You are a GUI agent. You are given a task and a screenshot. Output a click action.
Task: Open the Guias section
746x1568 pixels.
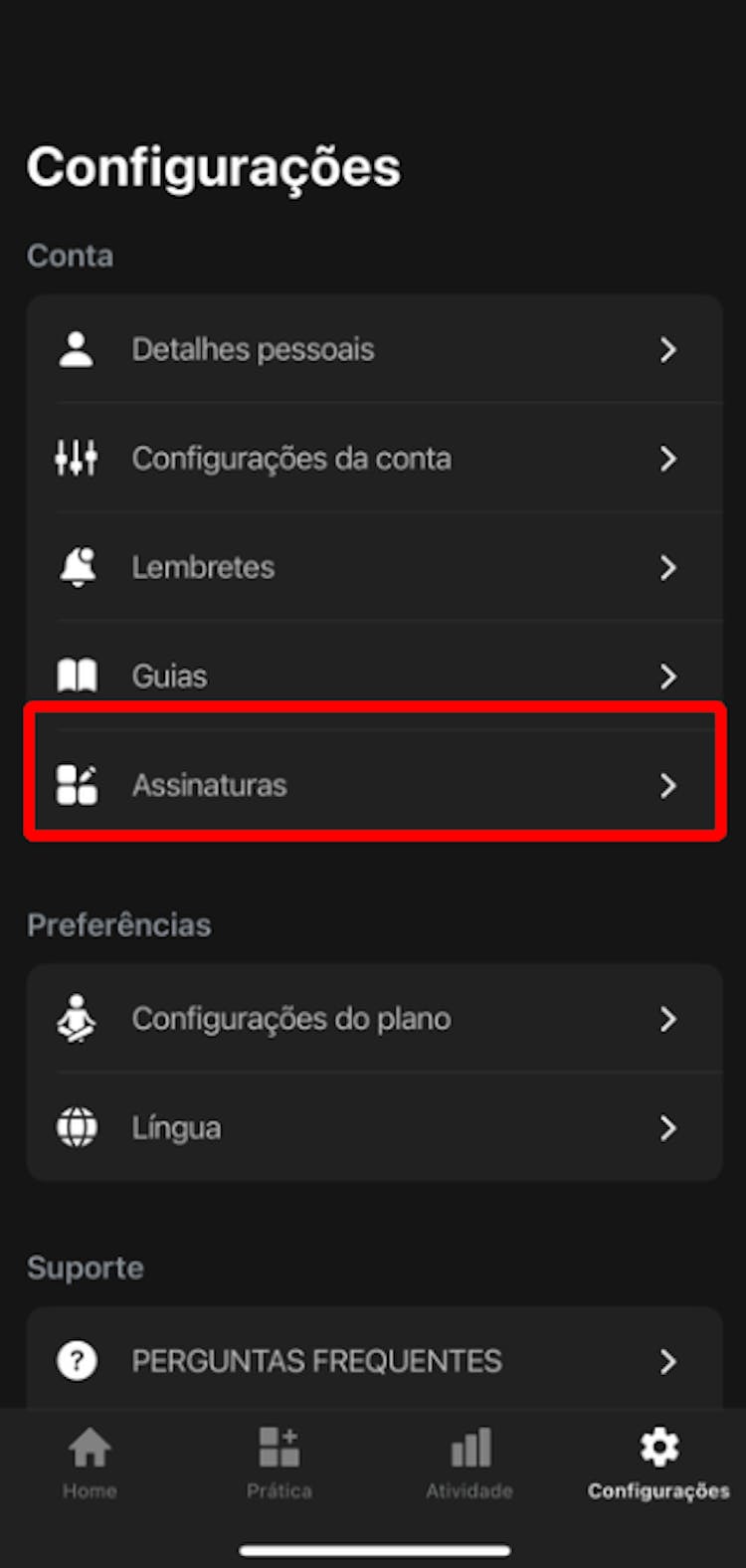coord(373,677)
